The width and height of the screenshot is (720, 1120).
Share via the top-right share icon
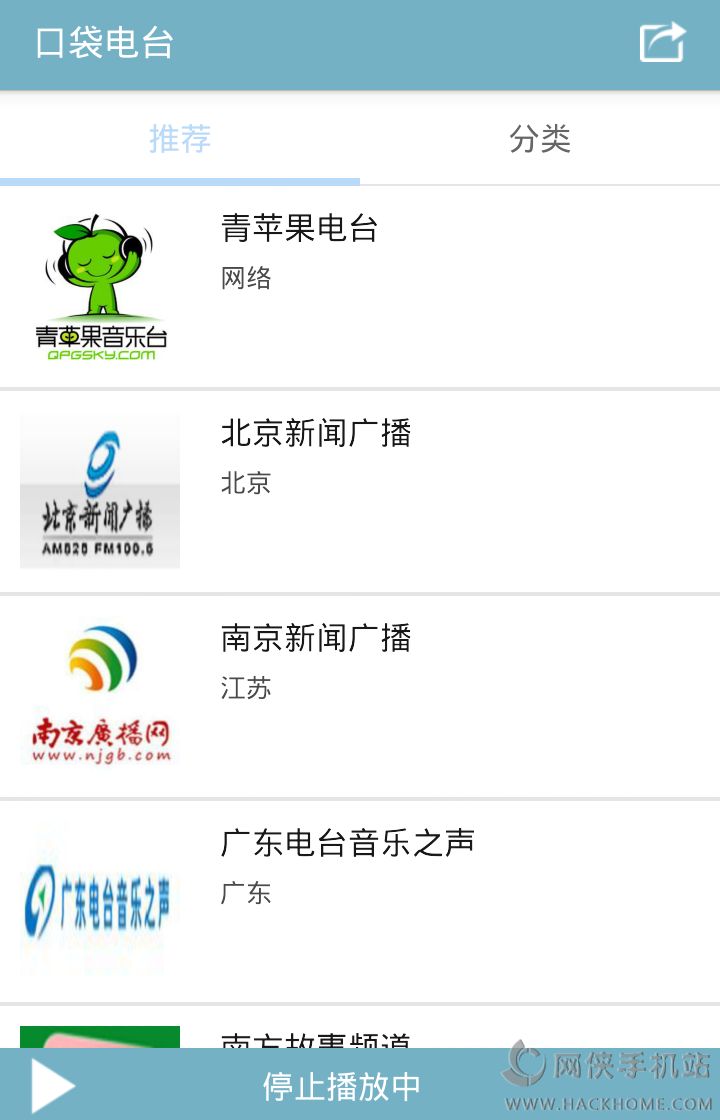pos(662,43)
